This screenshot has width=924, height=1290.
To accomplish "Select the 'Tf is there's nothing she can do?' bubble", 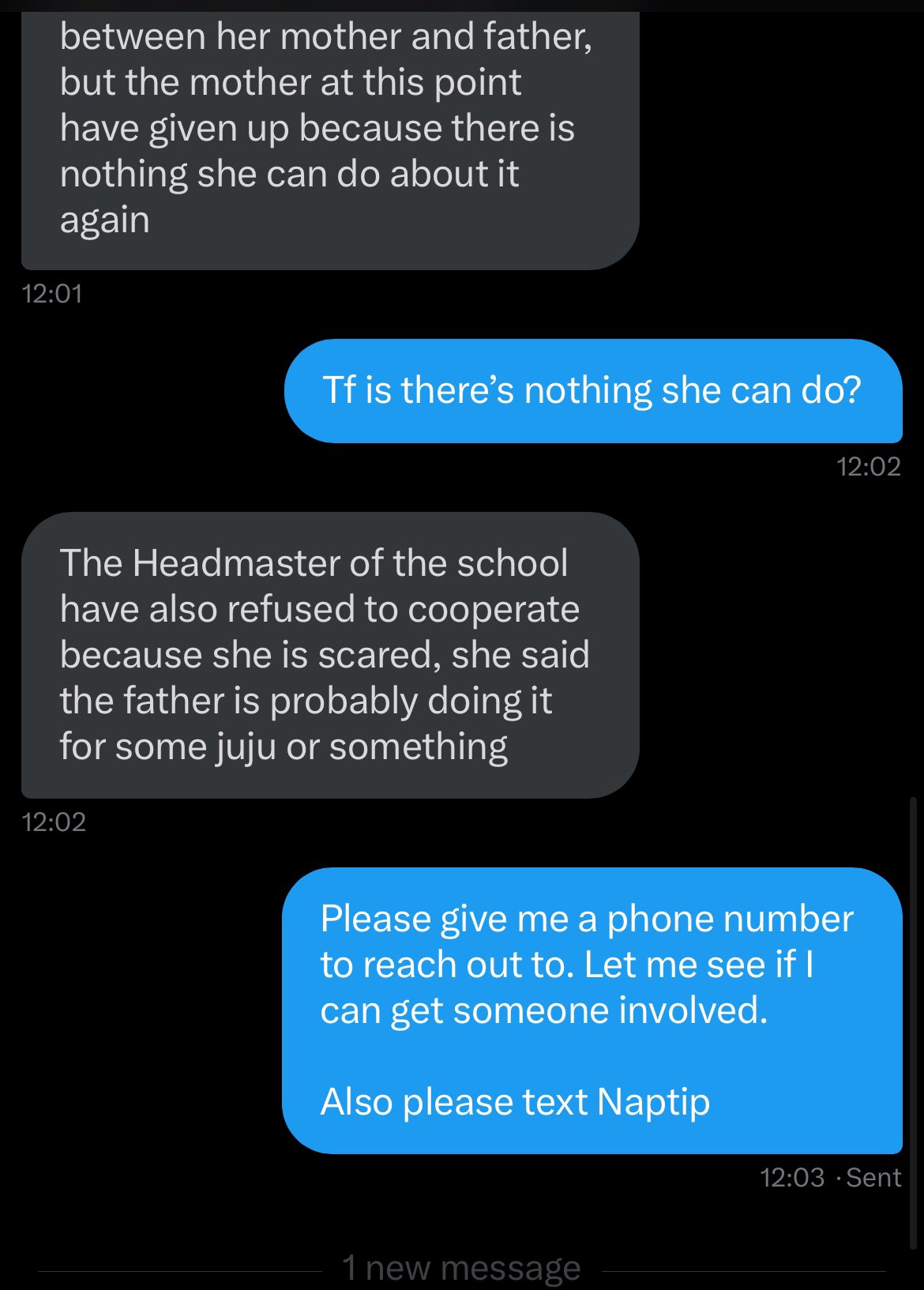I will tap(592, 391).
